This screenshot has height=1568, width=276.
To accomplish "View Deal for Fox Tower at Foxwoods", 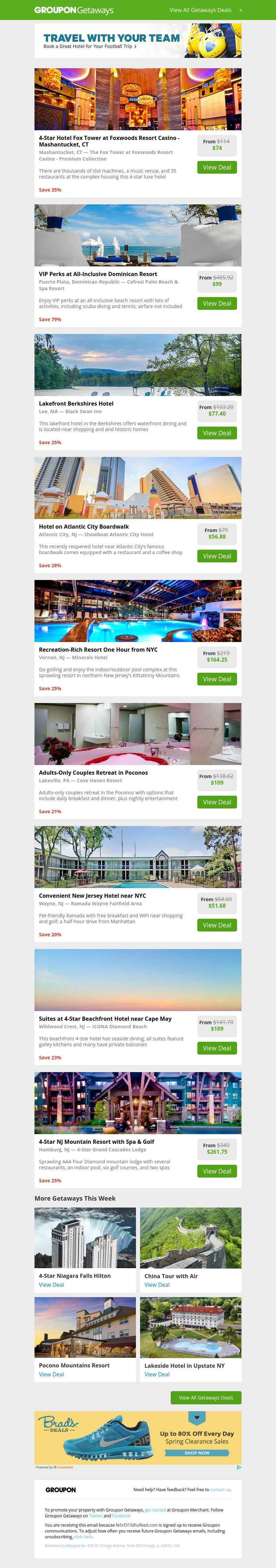I will (217, 167).
